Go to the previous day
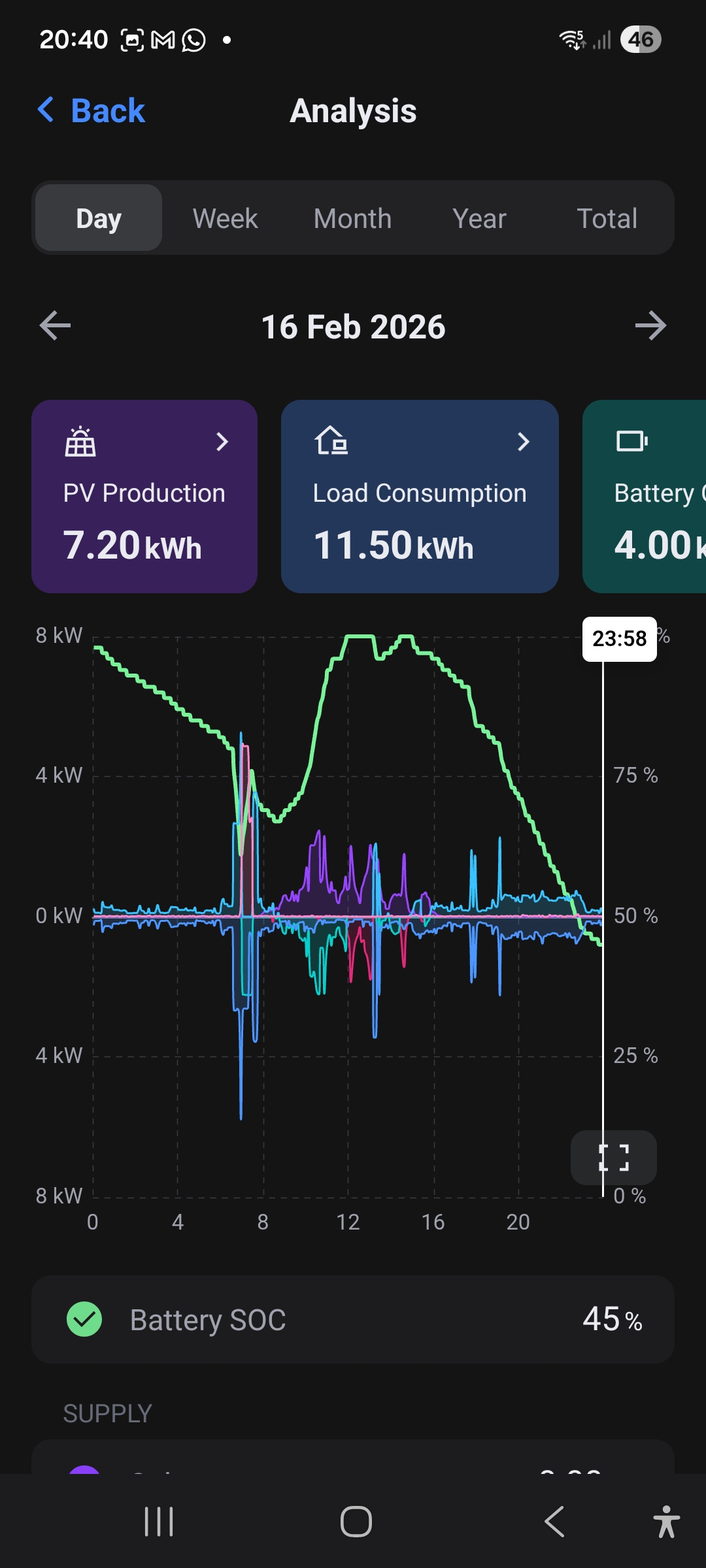The height and width of the screenshot is (1568, 706). (55, 326)
